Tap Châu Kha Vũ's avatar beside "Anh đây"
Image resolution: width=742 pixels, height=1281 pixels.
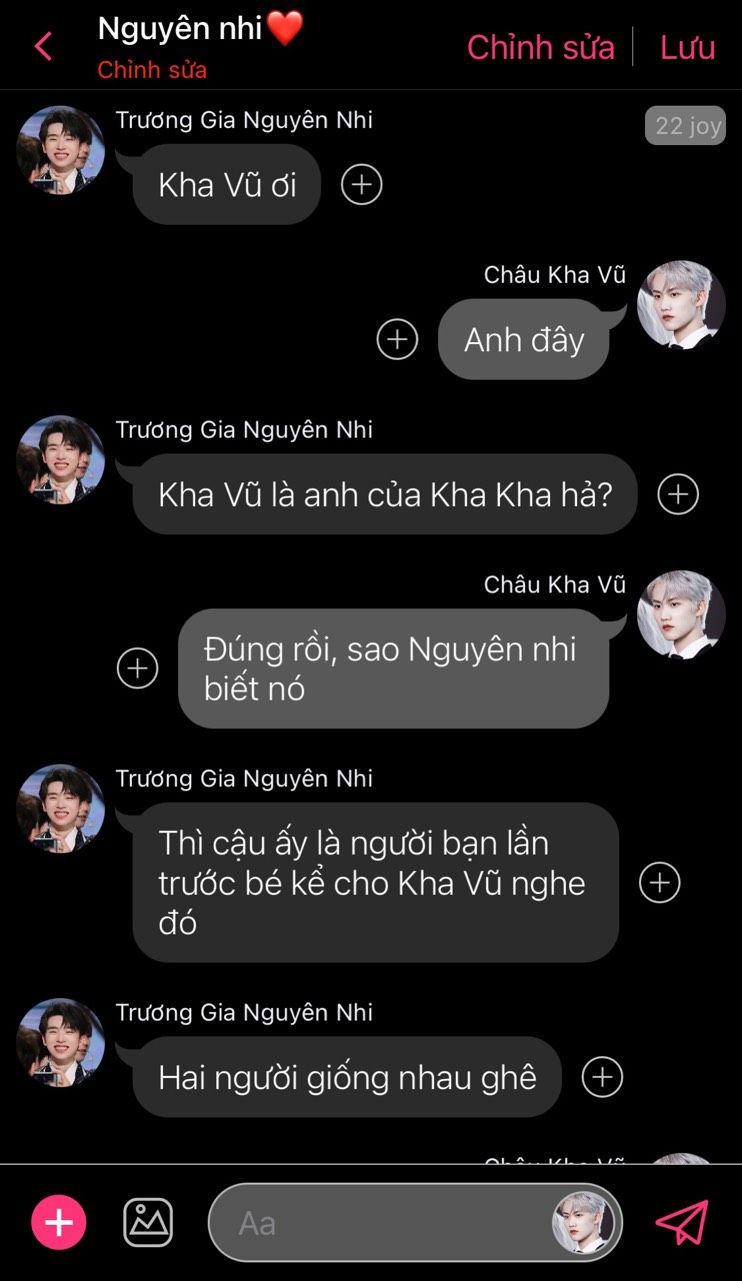tap(682, 305)
